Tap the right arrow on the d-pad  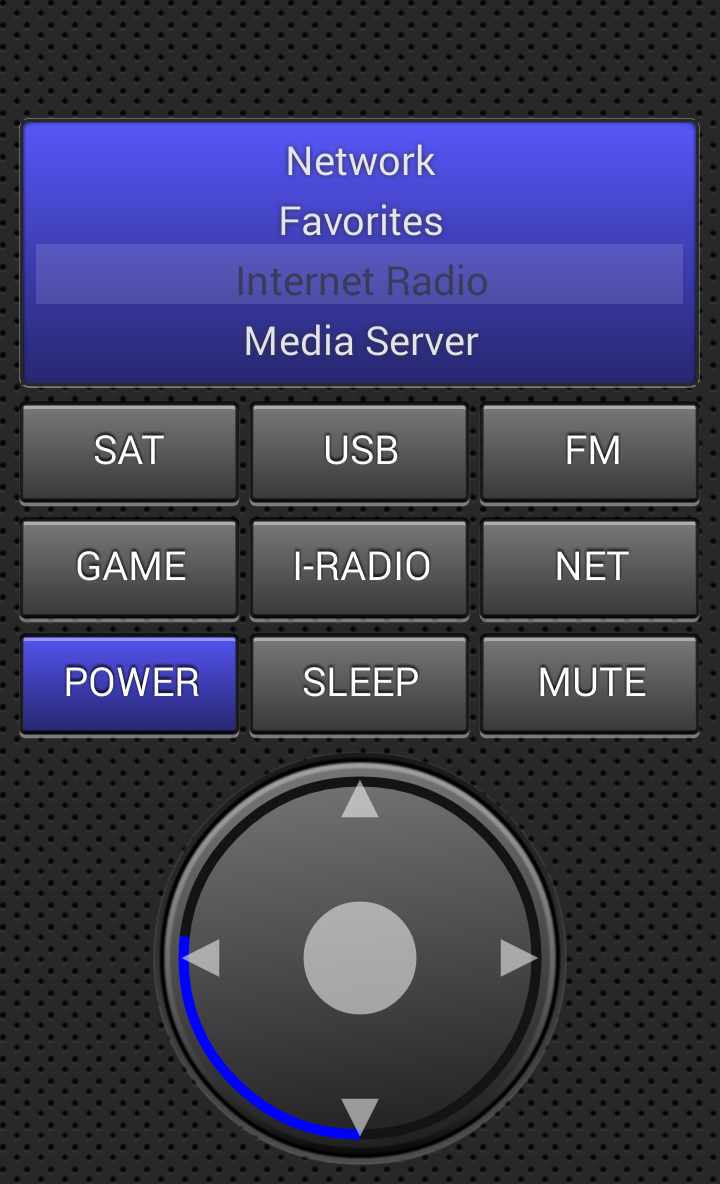[518, 958]
